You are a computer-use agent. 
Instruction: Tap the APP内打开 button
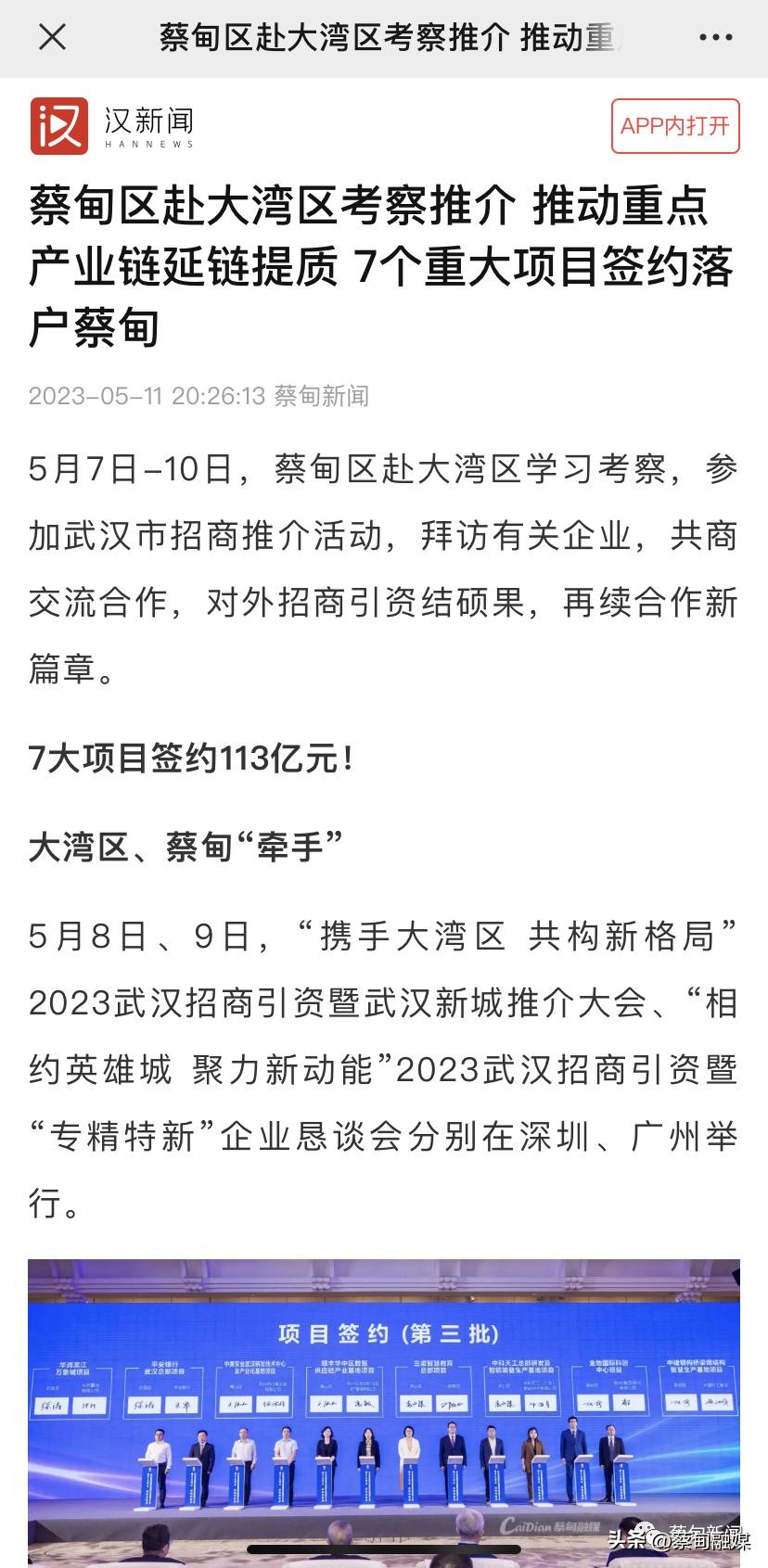point(674,126)
